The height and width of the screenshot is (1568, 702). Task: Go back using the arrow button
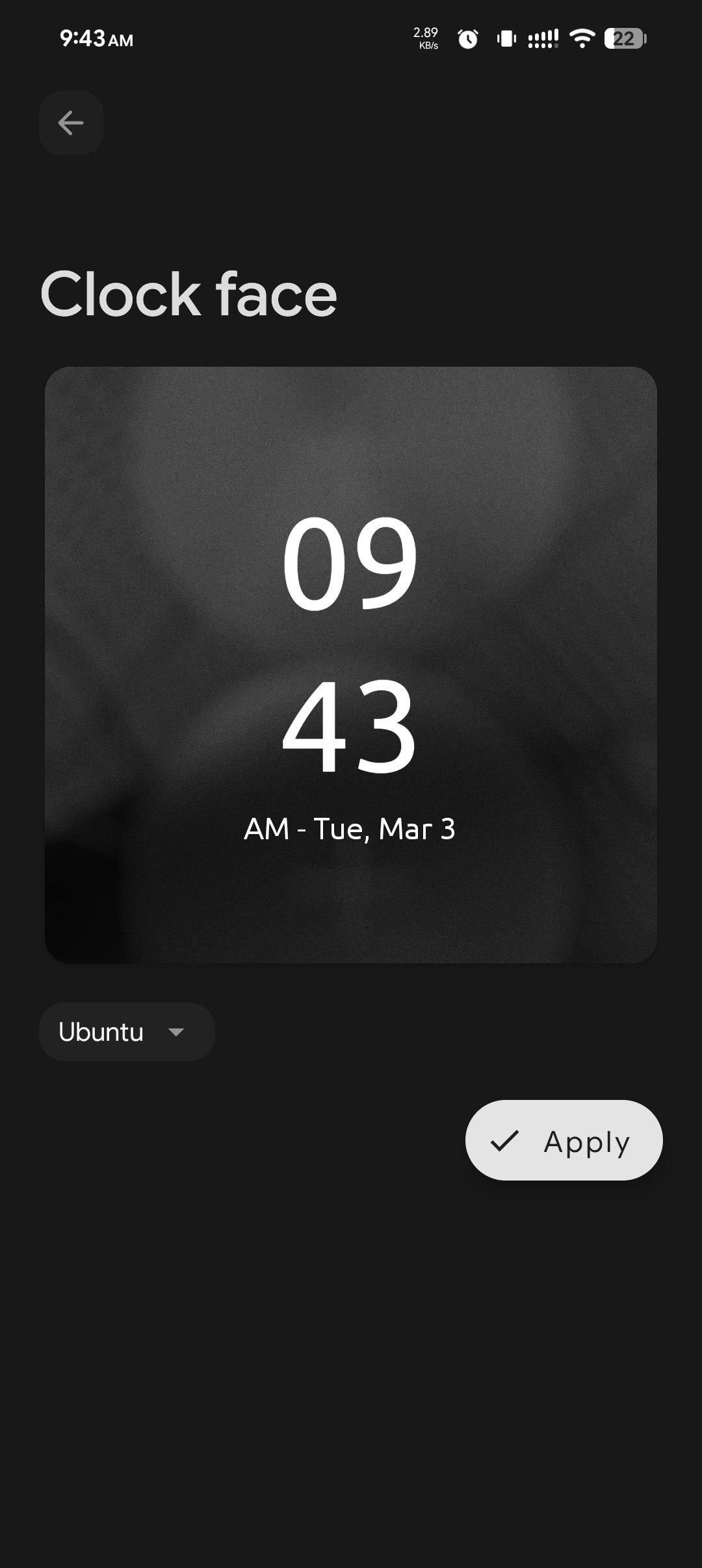coord(71,123)
